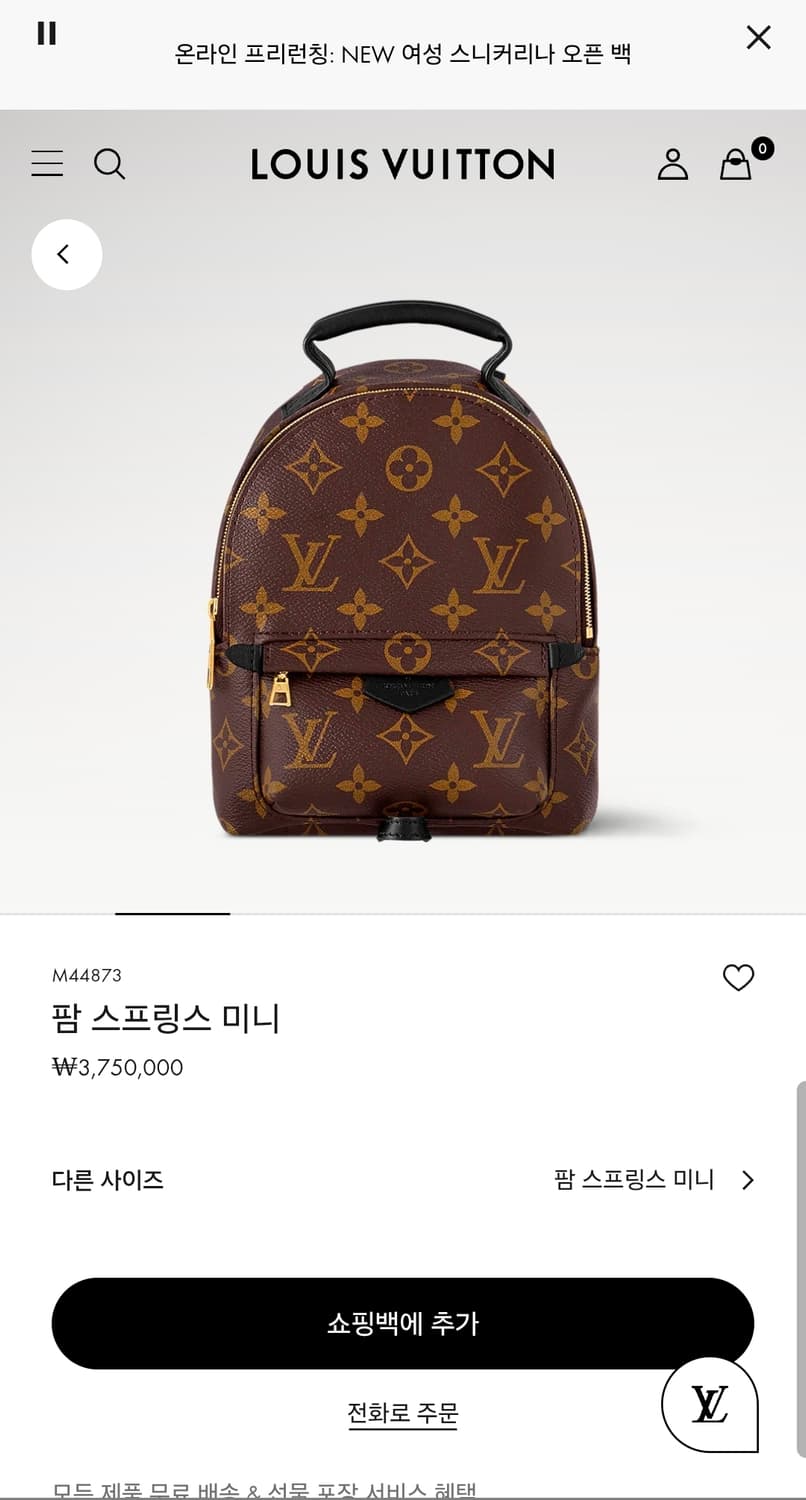This screenshot has width=806, height=1500.
Task: Toggle the shopping bag badge counter
Action: [x=761, y=148]
